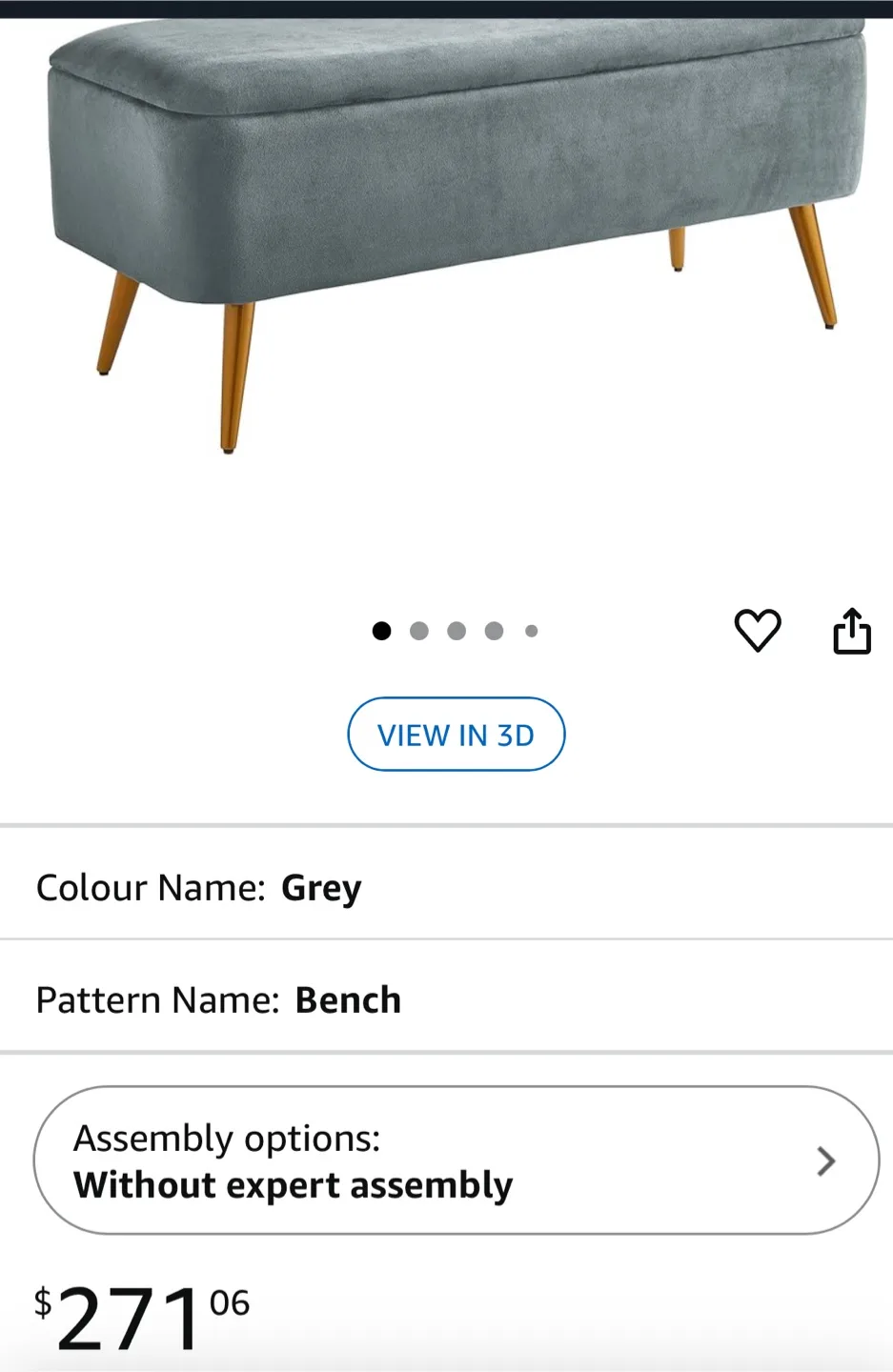Screen dimensions: 893x1372
Task: View the third photo via carousel dot
Action: [x=457, y=630]
